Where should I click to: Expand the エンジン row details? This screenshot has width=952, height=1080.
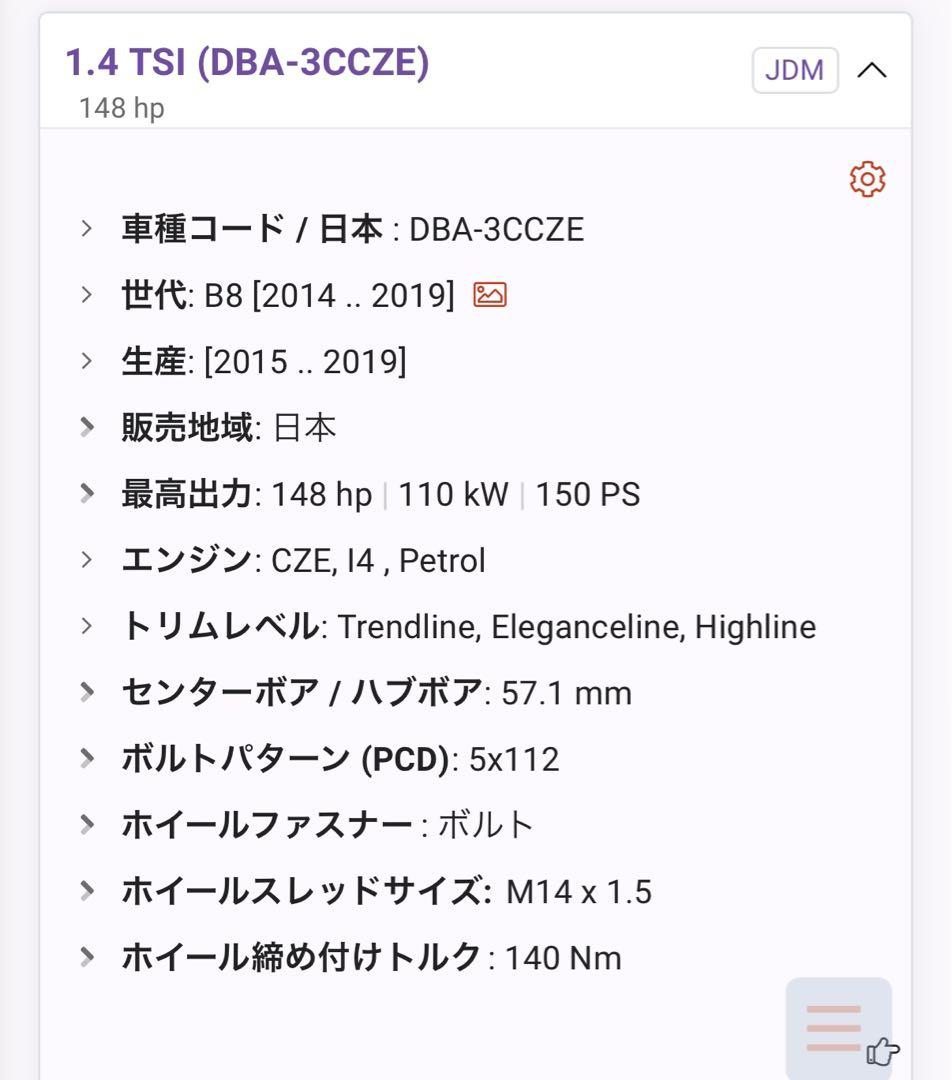[x=84, y=560]
